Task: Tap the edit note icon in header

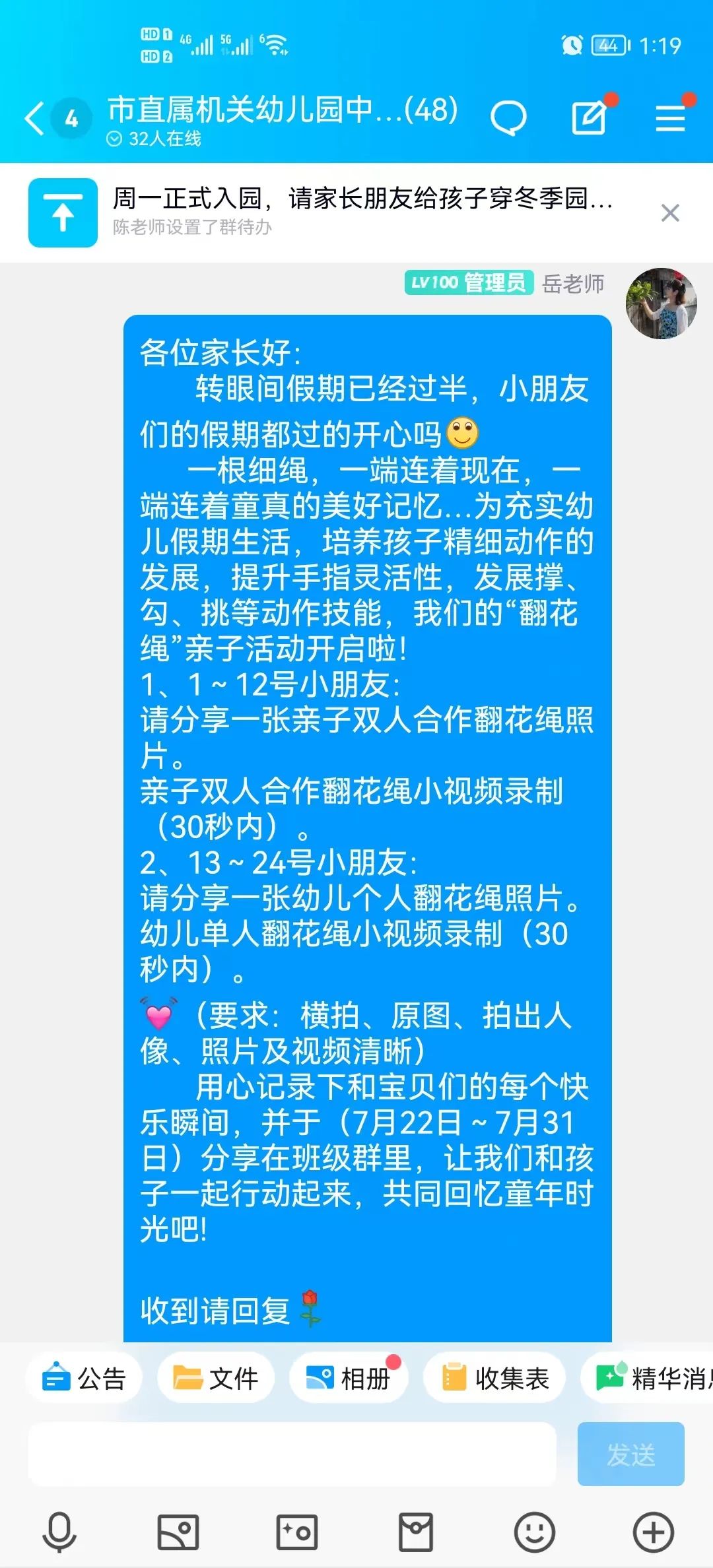Action: coord(588,119)
